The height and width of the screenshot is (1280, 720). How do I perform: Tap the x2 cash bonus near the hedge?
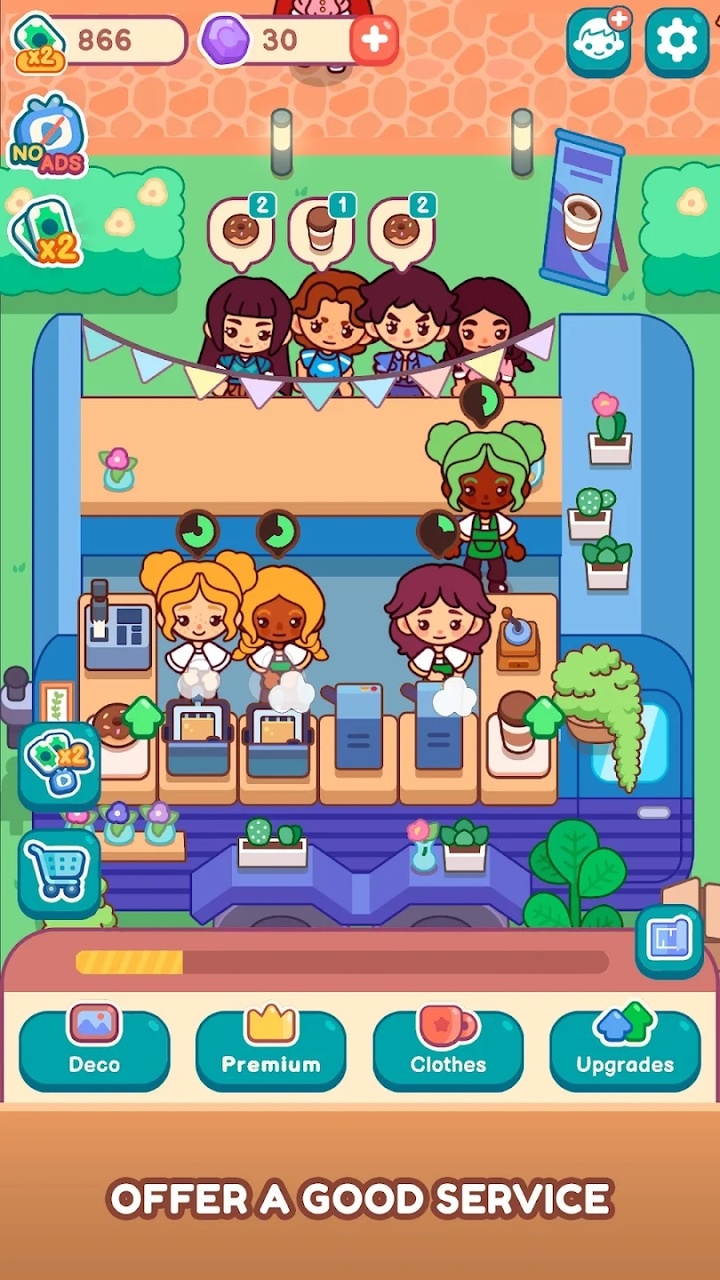point(46,232)
